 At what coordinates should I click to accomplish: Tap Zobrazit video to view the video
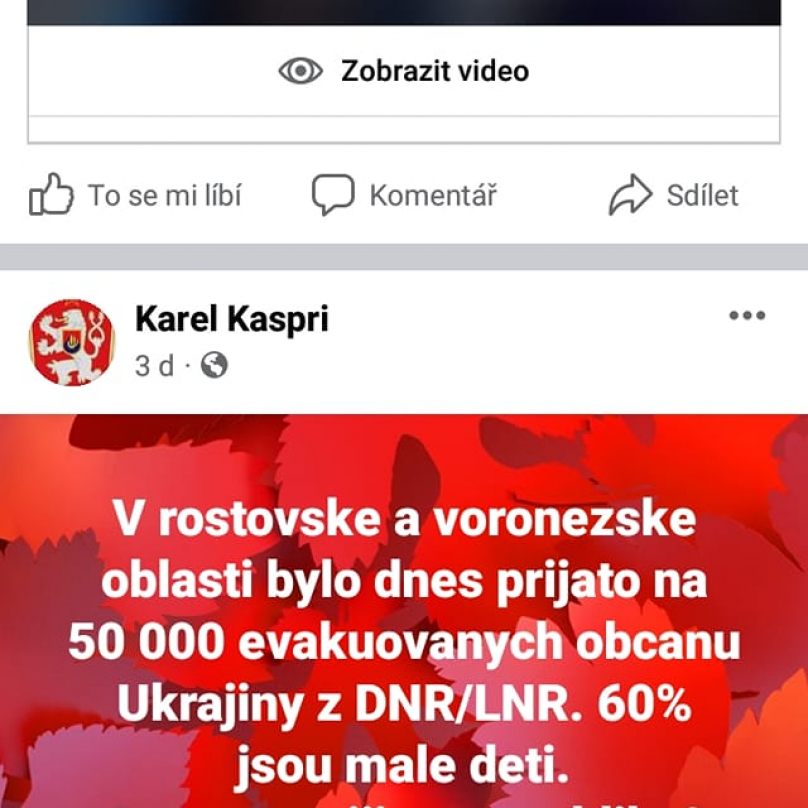click(x=404, y=71)
